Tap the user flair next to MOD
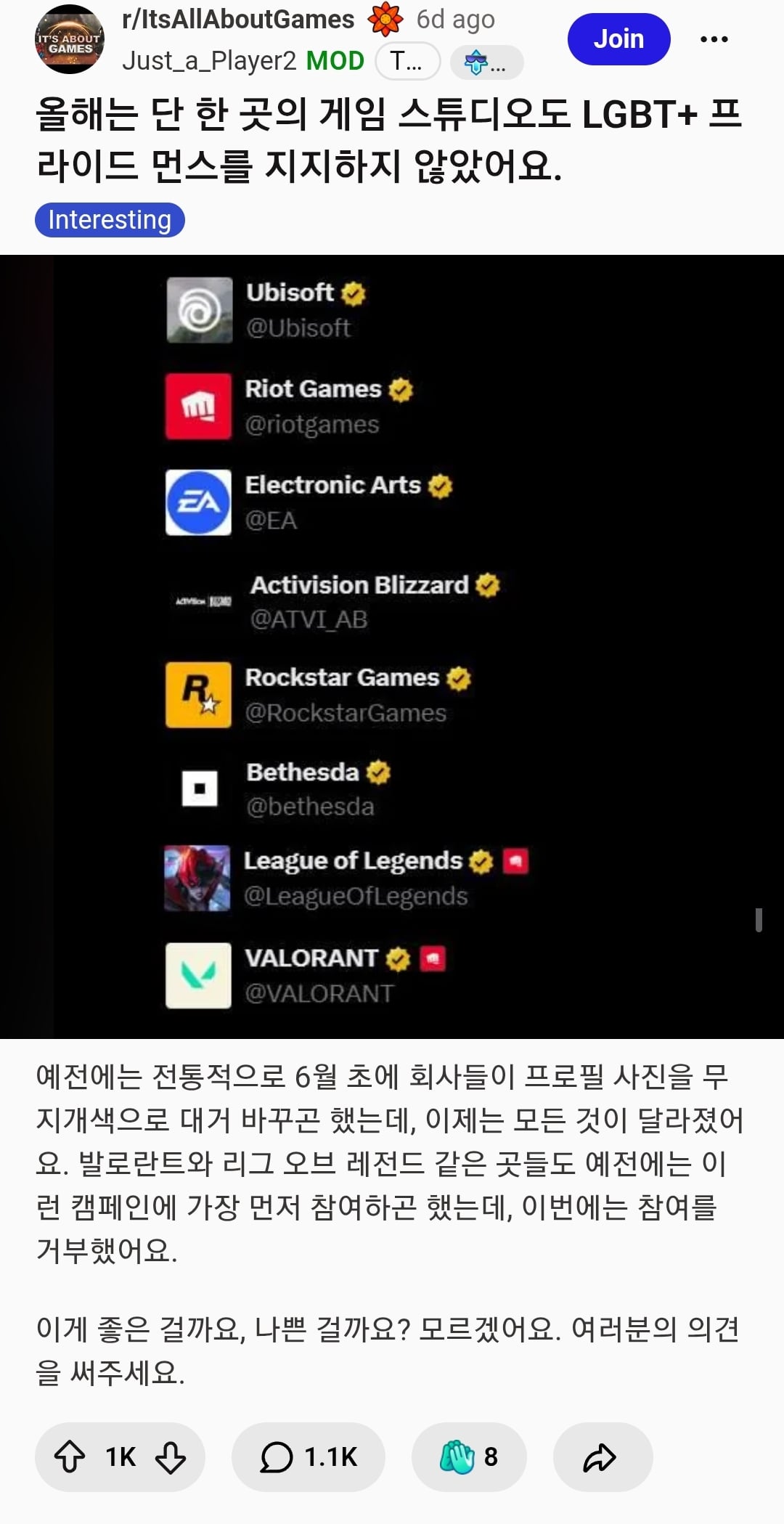The height and width of the screenshot is (1524, 784). [x=407, y=61]
